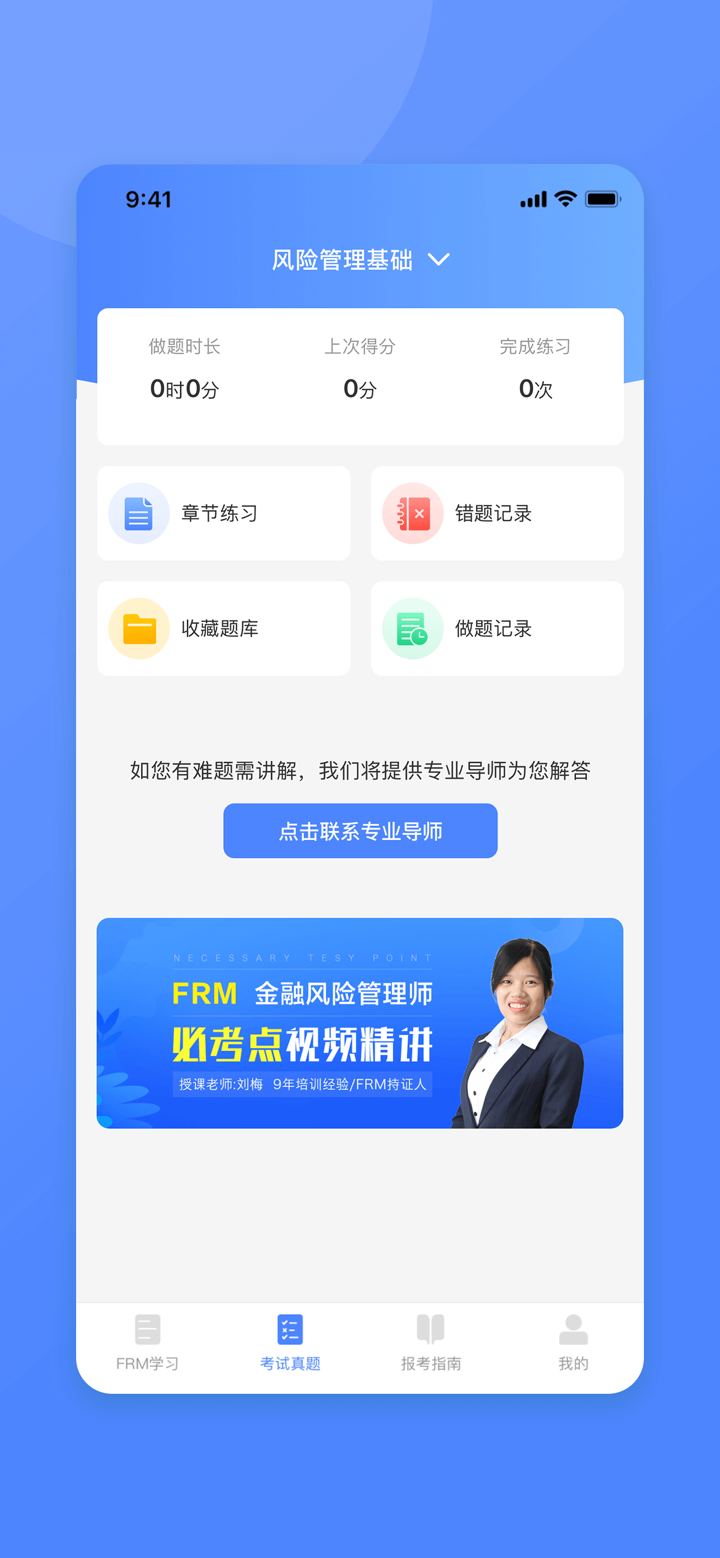Open the chevron next to the page title
The height and width of the screenshot is (1558, 720).
coord(437,259)
